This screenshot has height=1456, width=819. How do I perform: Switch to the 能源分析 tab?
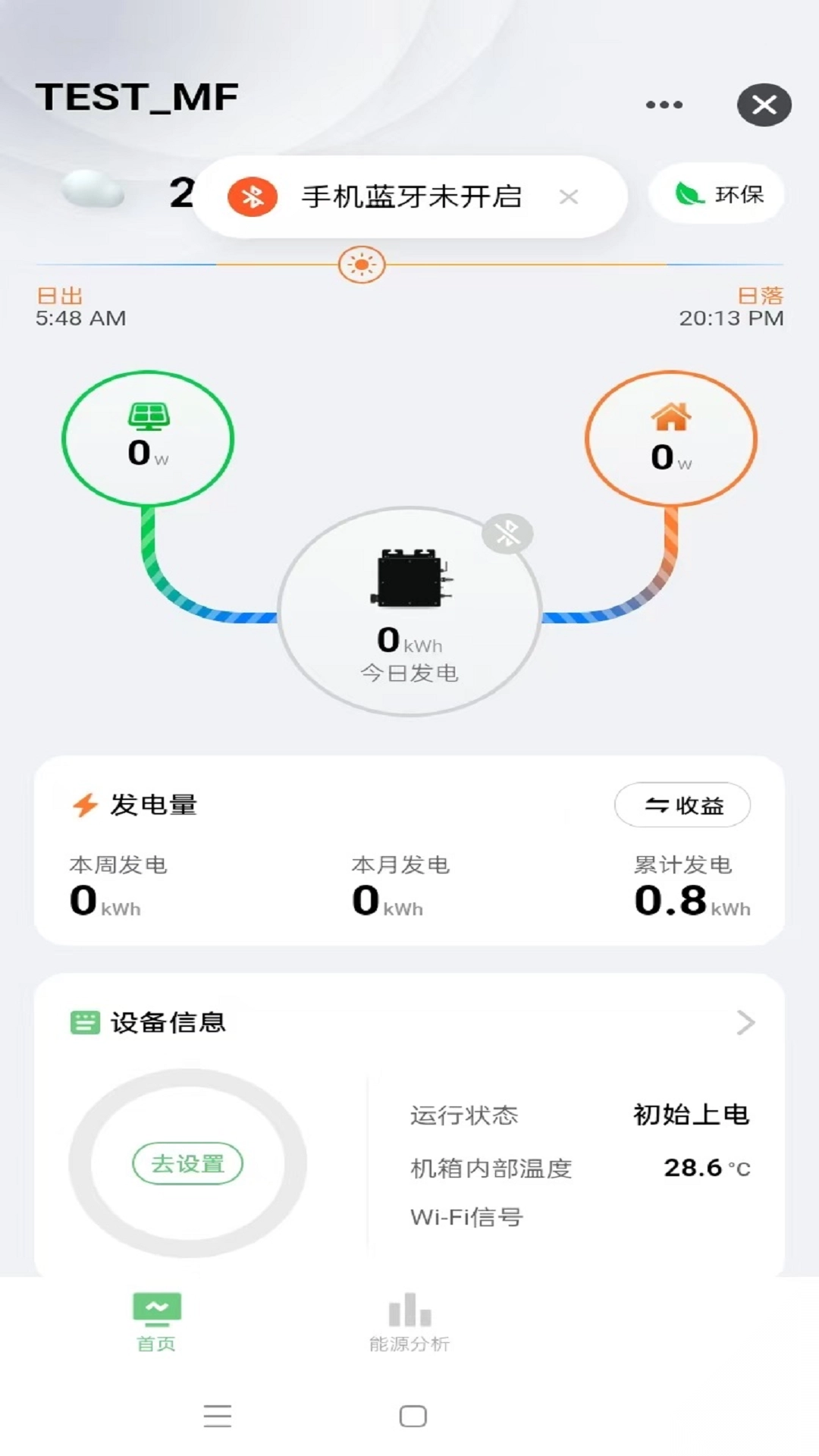pos(409,1323)
